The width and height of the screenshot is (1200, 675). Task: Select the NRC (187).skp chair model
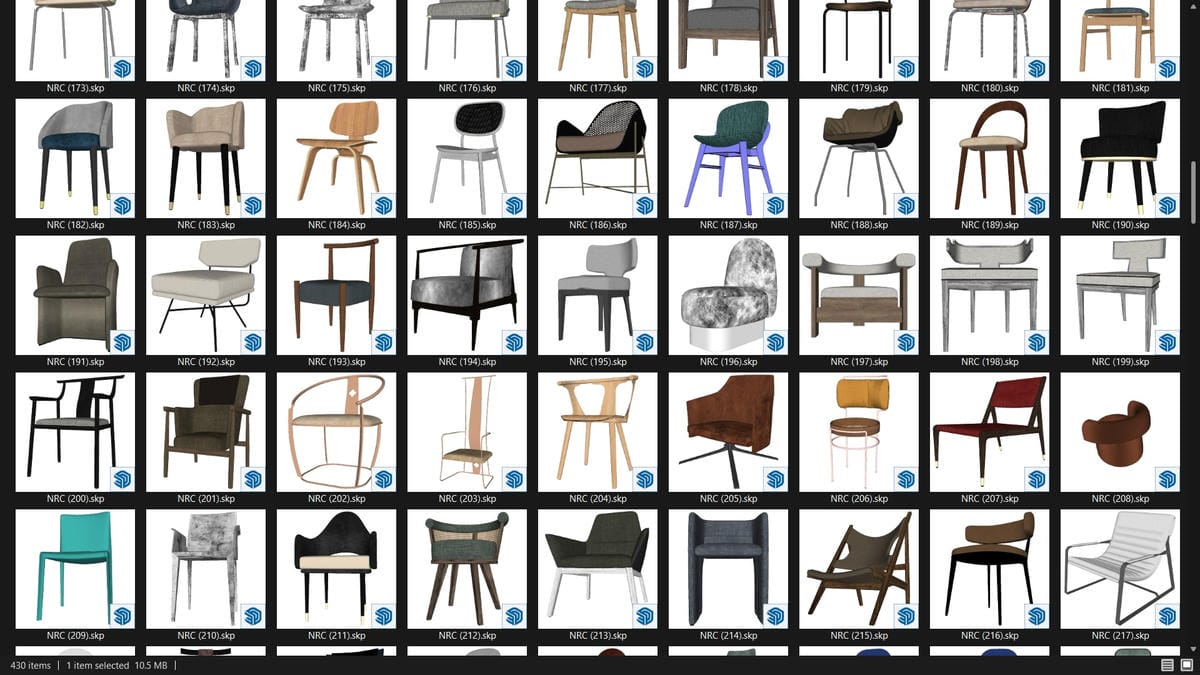pyautogui.click(x=728, y=158)
